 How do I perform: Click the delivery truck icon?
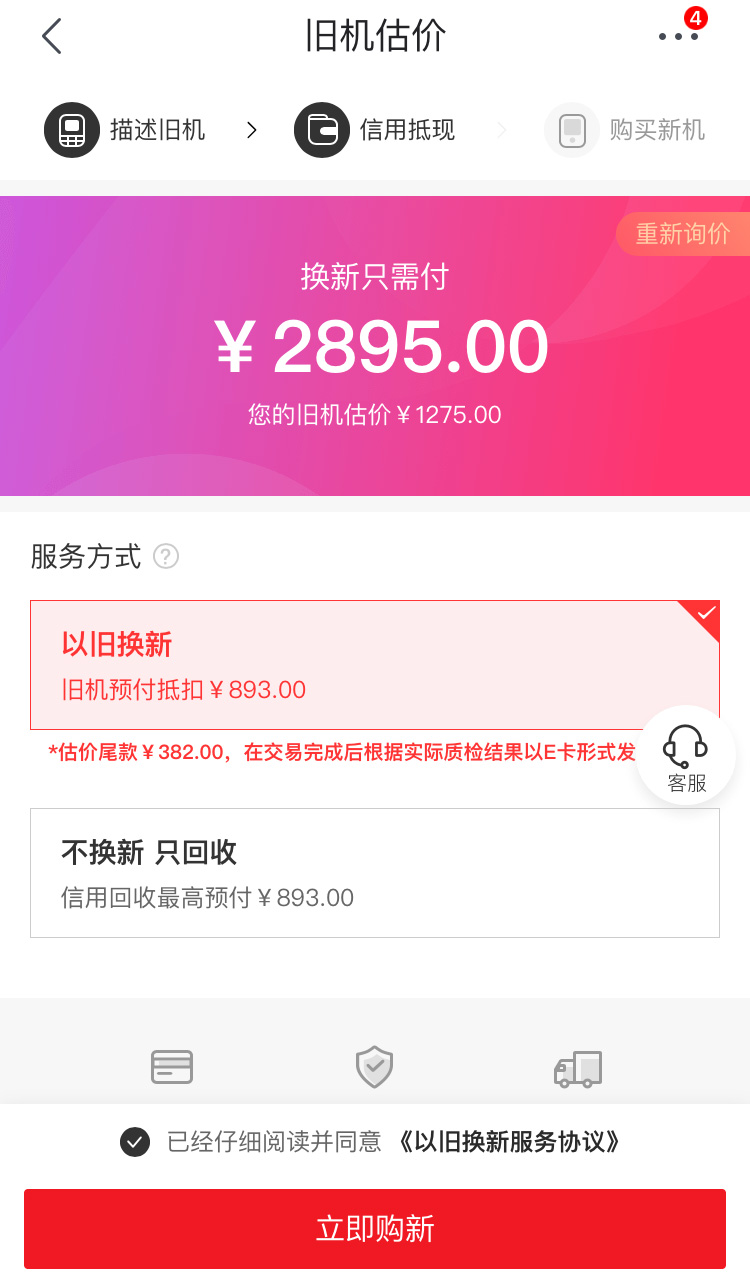coord(578,1067)
